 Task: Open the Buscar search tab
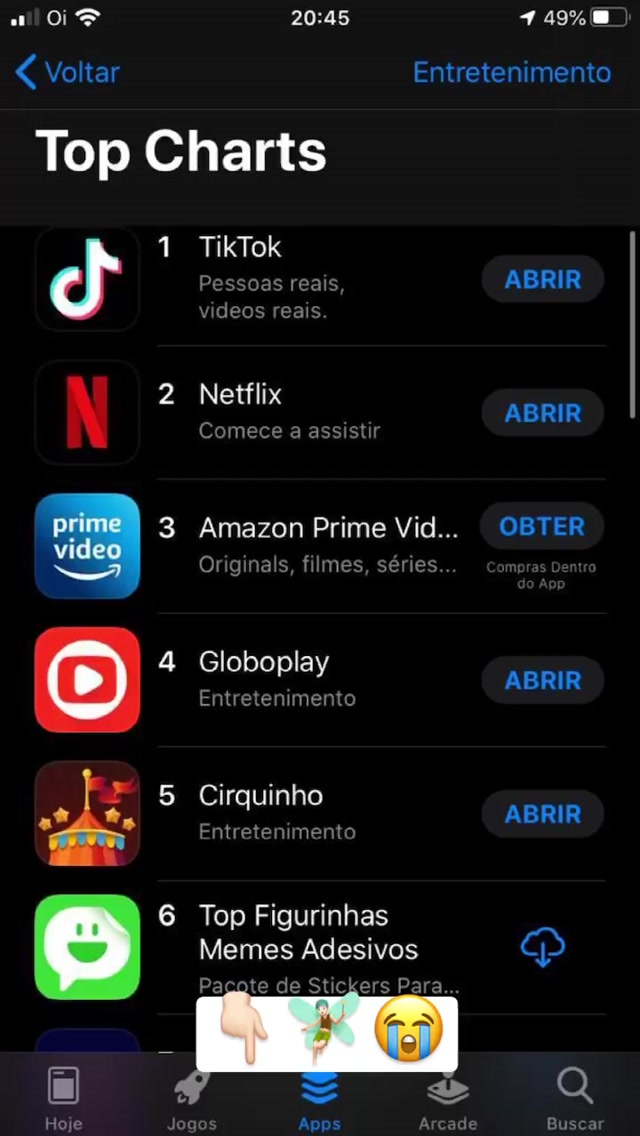575,1098
